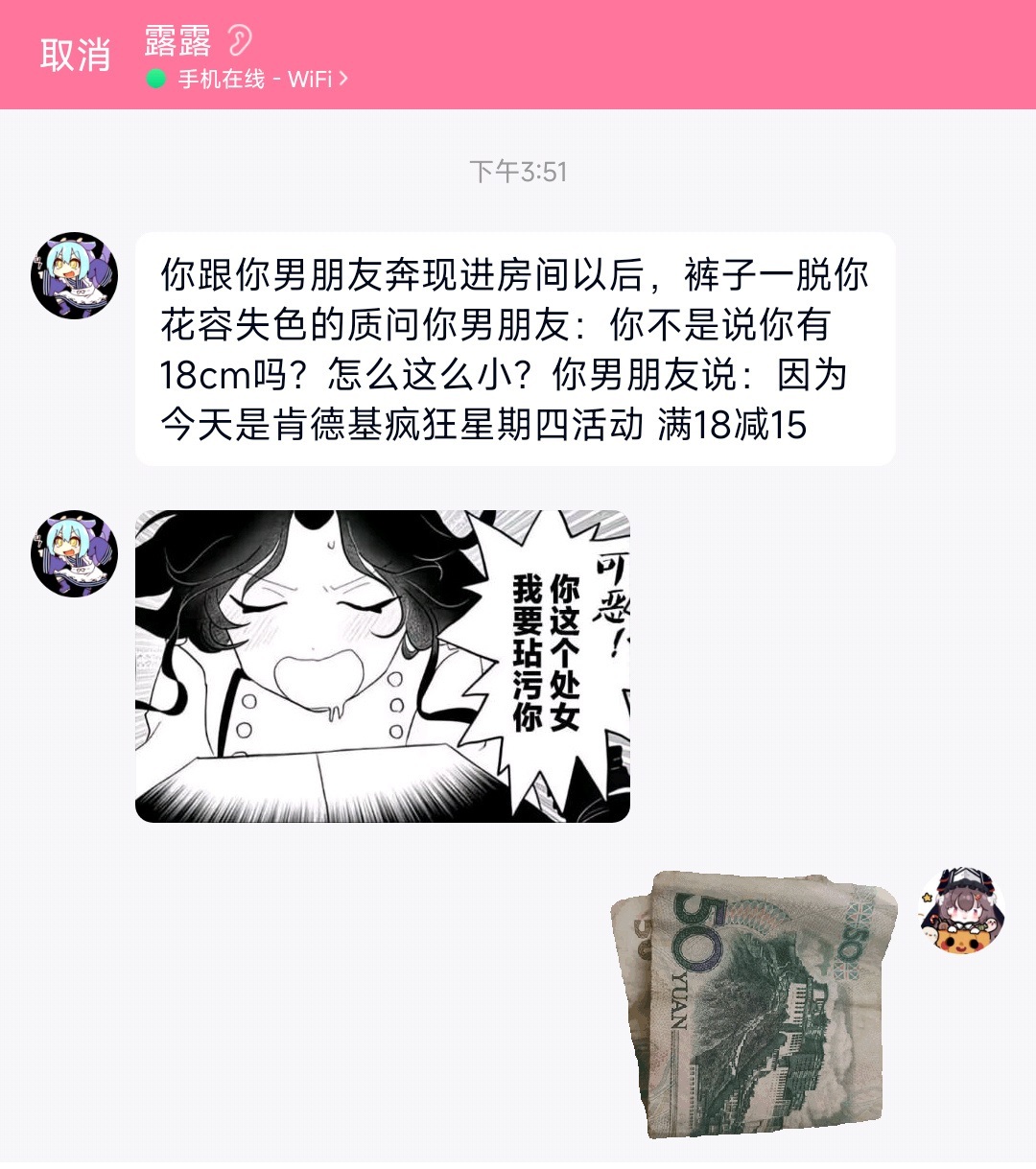
Task: View 露露's avatar beside the text message
Action: point(74,275)
